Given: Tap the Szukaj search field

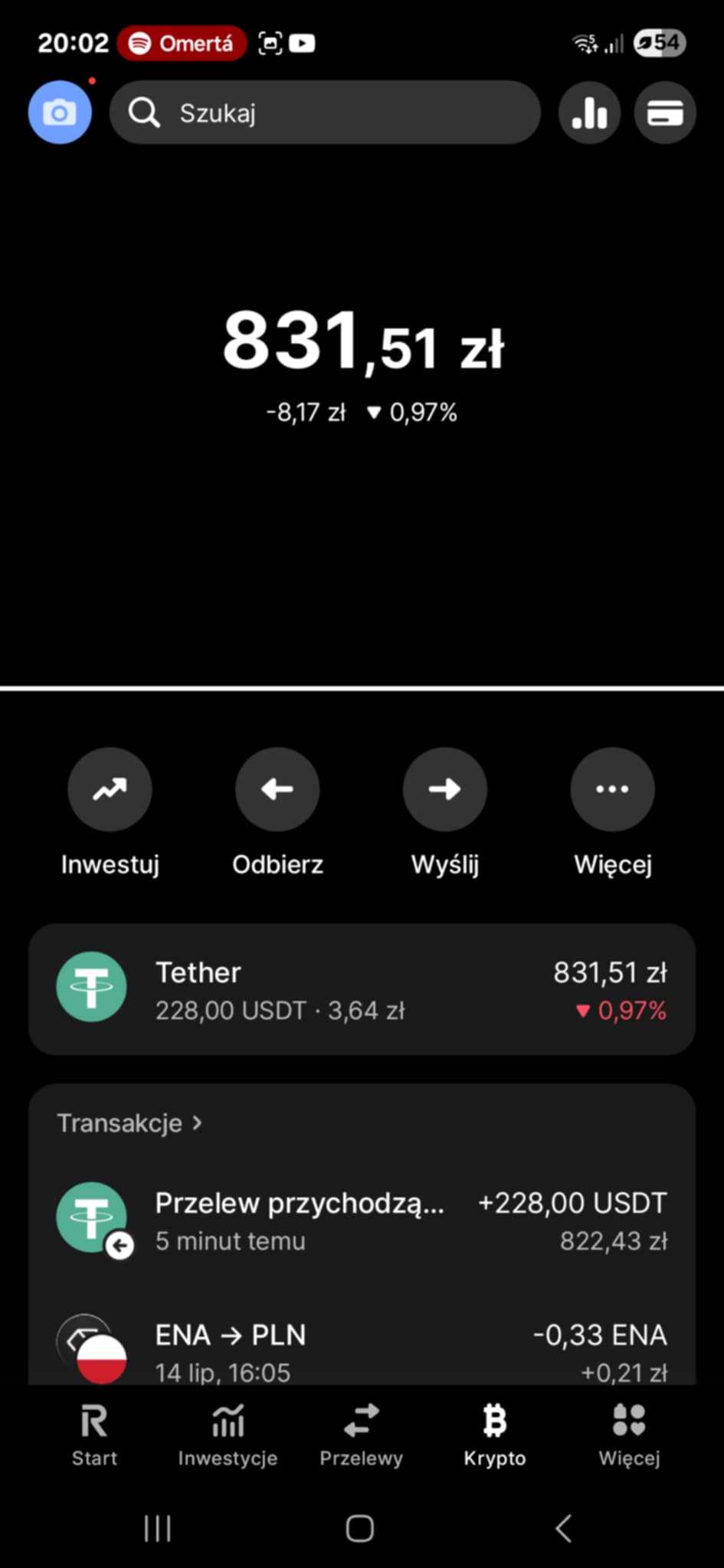Looking at the screenshot, I should [x=325, y=113].
